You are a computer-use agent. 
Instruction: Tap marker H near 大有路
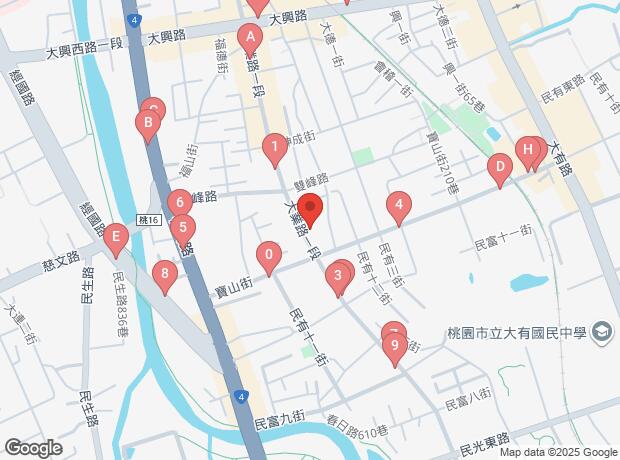pos(527,150)
